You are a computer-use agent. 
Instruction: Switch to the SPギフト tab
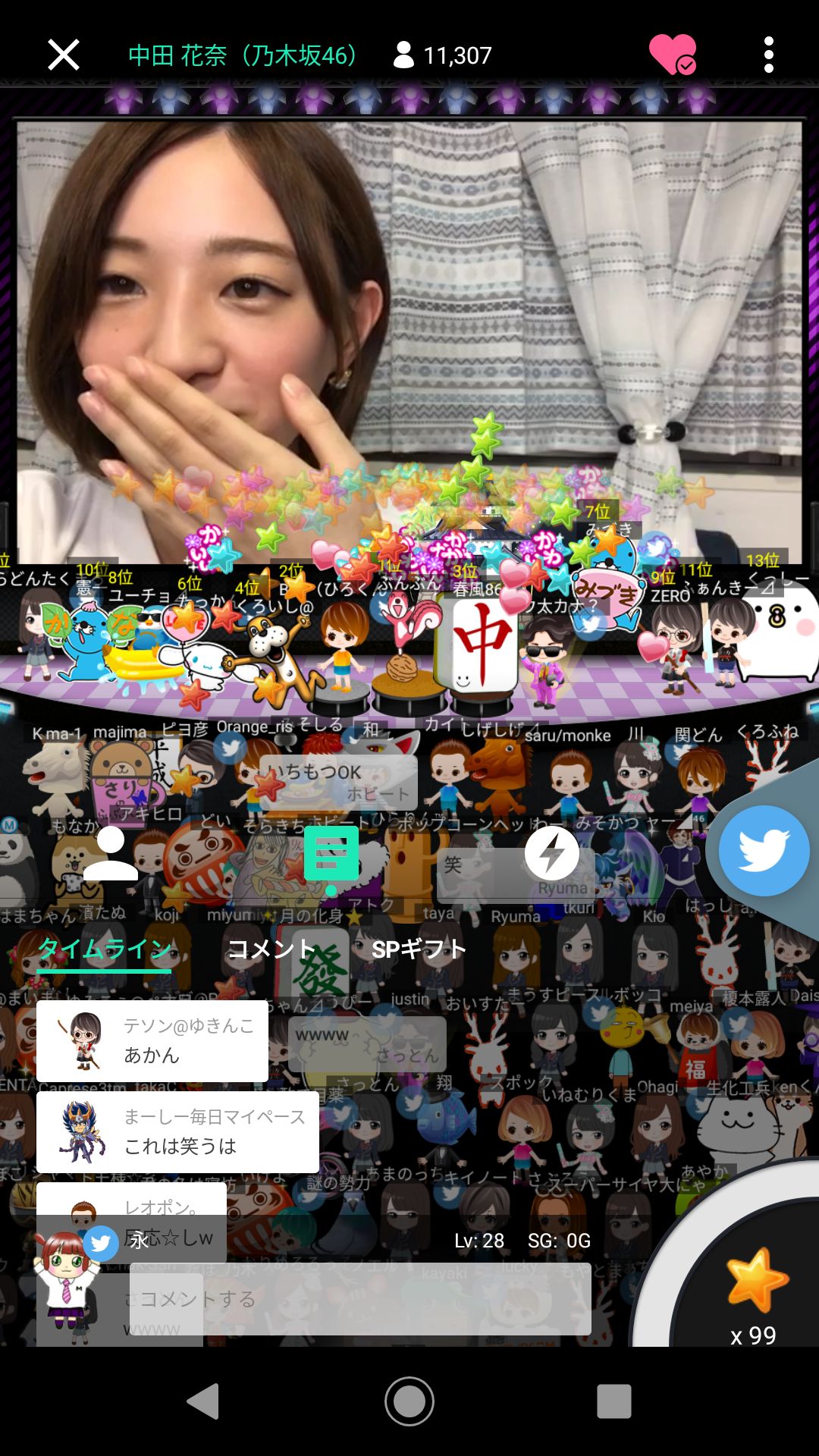[x=419, y=949]
